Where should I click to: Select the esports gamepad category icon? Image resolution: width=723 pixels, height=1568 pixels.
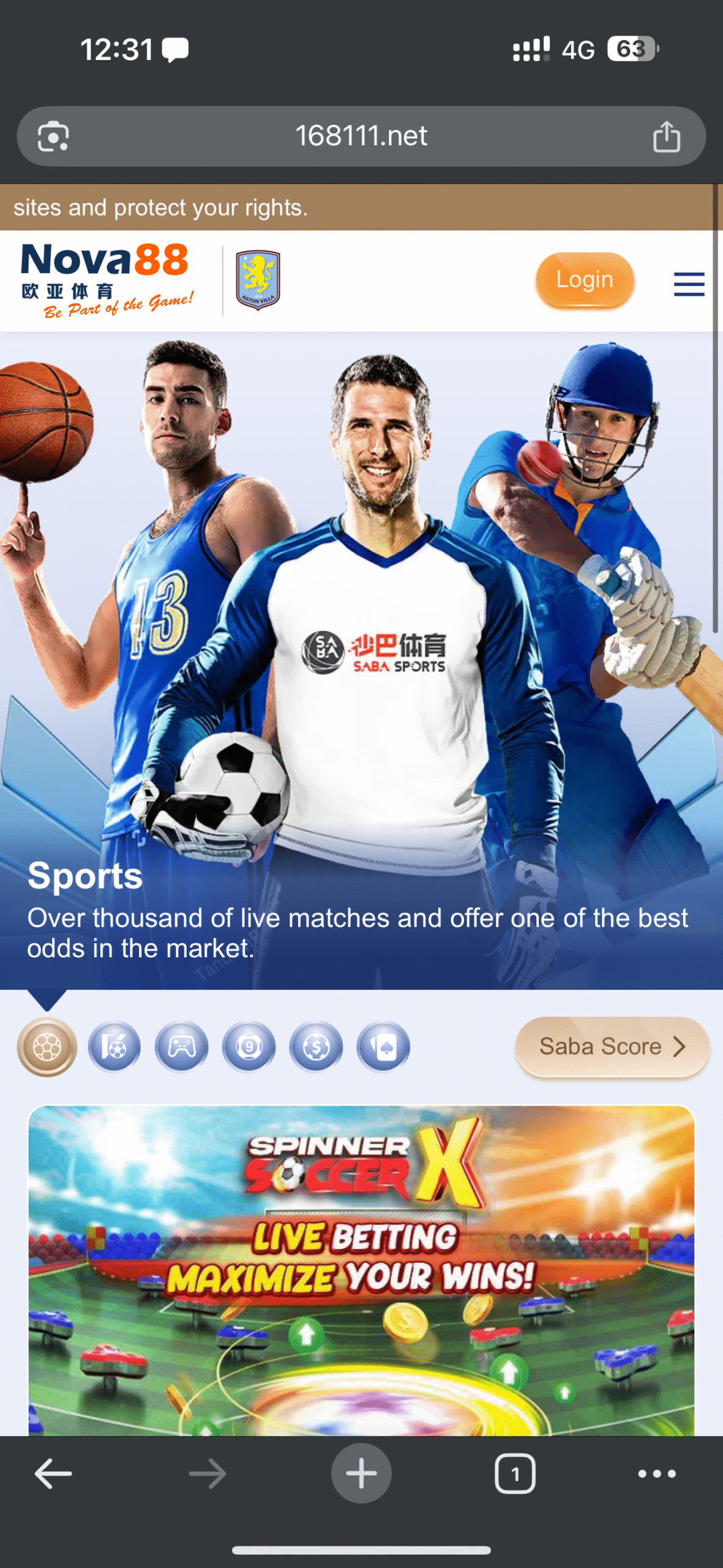(x=182, y=1047)
